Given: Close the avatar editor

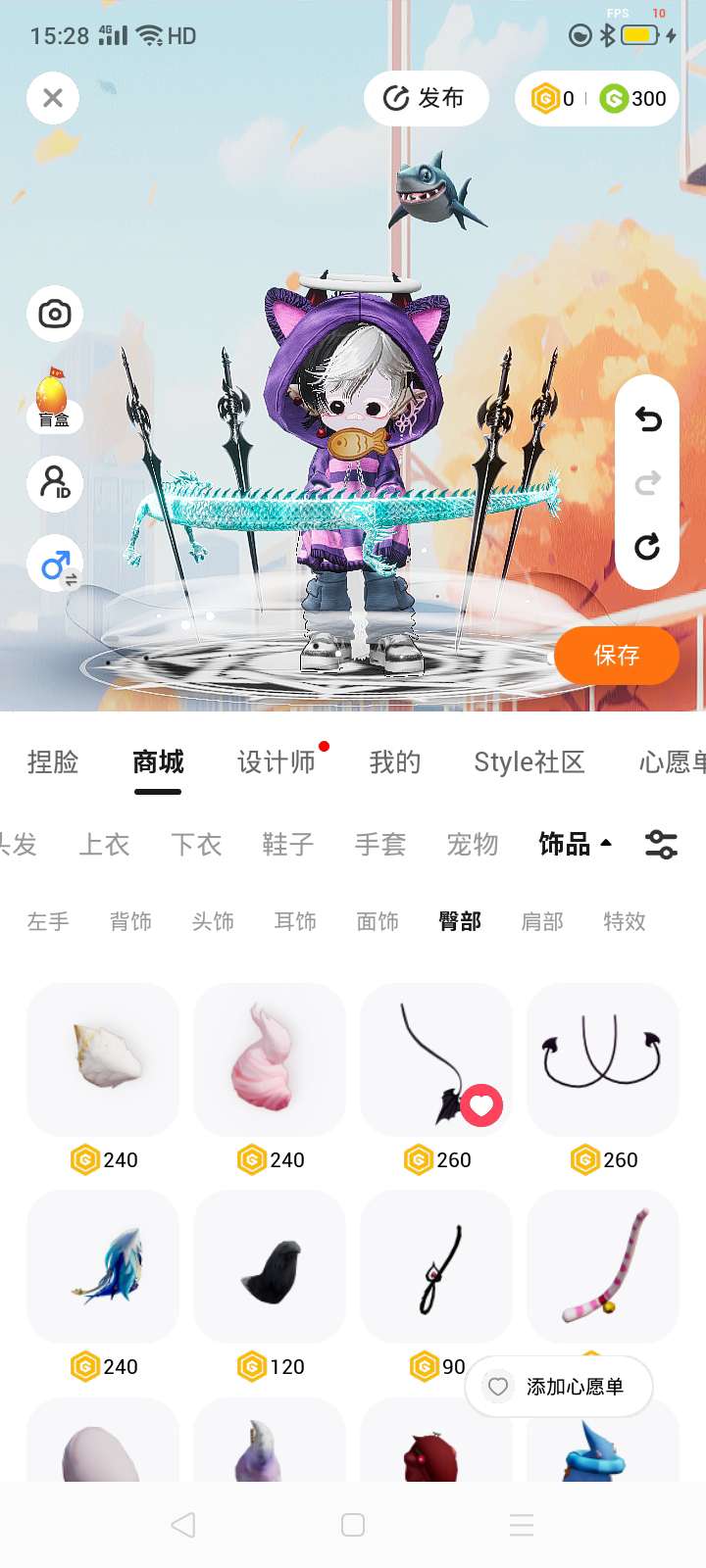Looking at the screenshot, I should (53, 98).
